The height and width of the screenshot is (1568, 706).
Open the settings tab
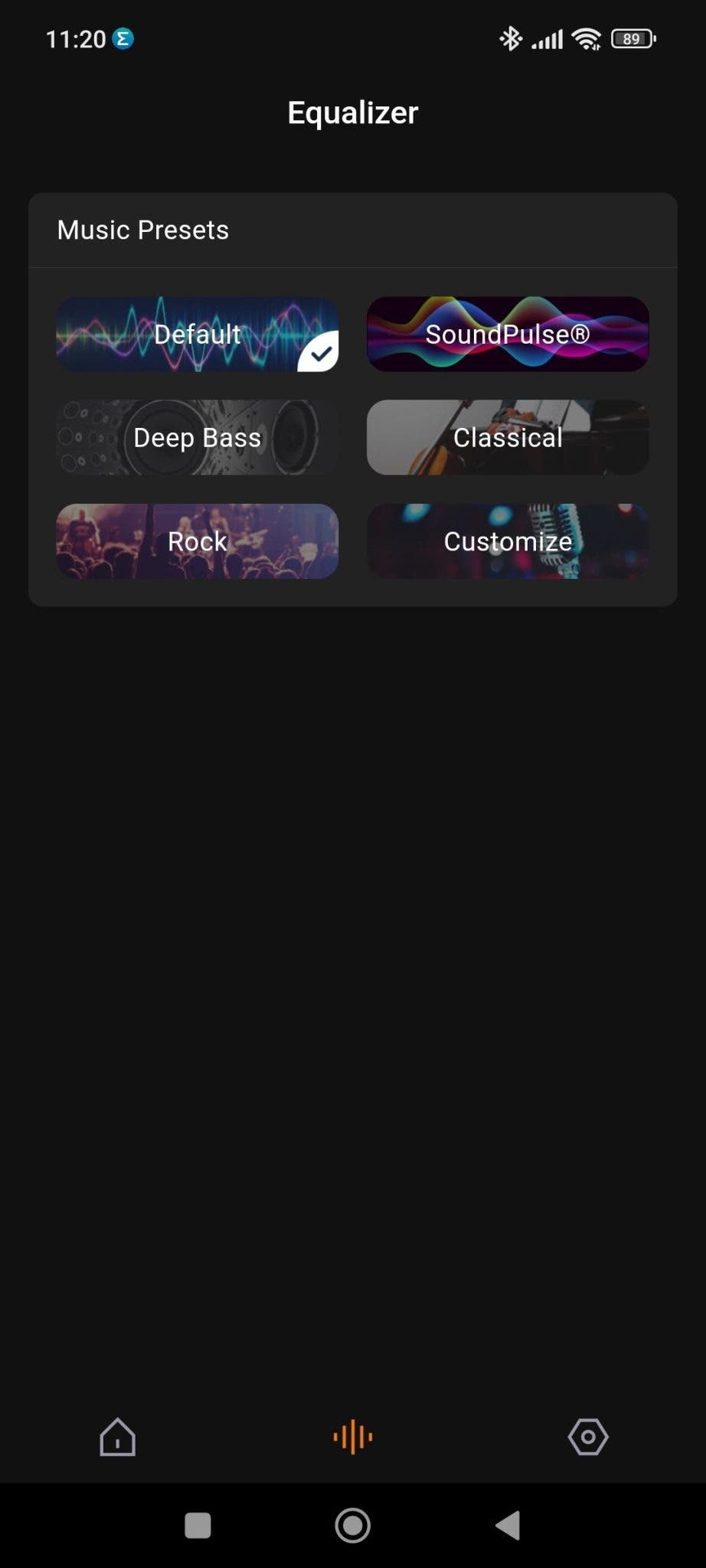[x=588, y=1436]
